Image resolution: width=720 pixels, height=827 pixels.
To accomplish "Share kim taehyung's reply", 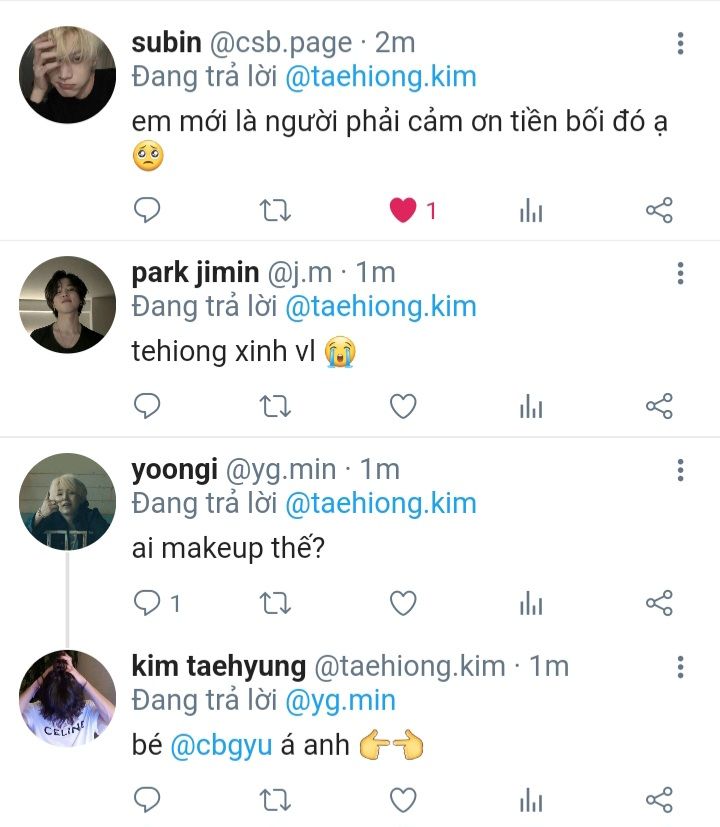I will click(x=659, y=799).
